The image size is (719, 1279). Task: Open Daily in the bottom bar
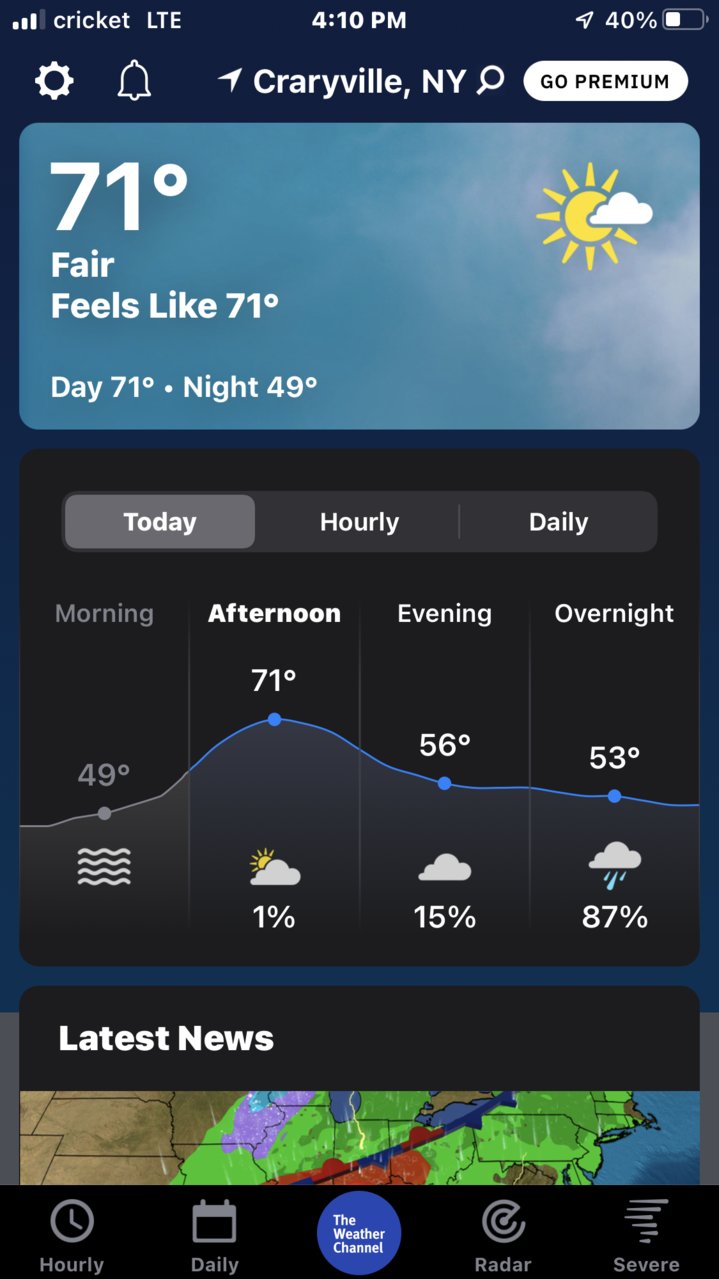point(214,1236)
